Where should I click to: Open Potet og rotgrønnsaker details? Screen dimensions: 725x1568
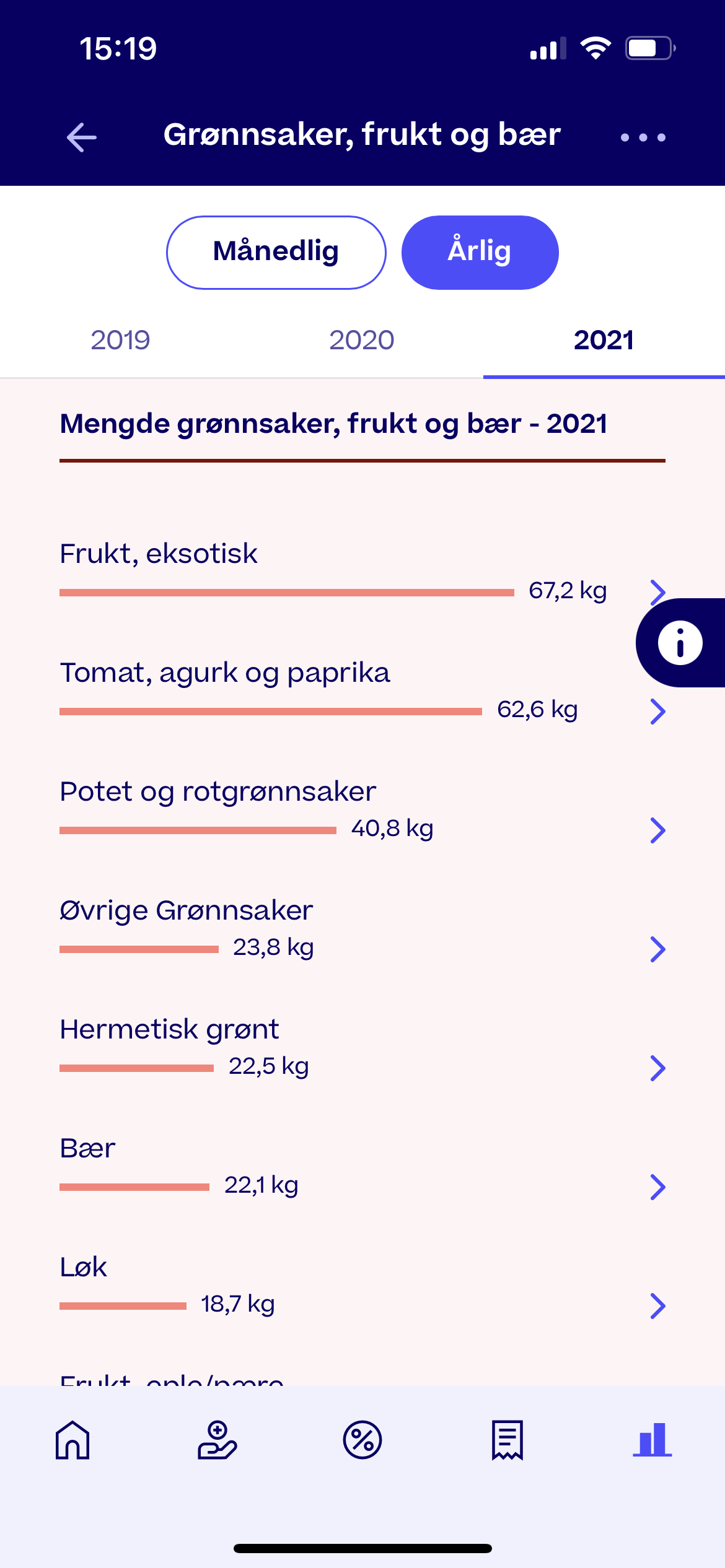pos(657,830)
